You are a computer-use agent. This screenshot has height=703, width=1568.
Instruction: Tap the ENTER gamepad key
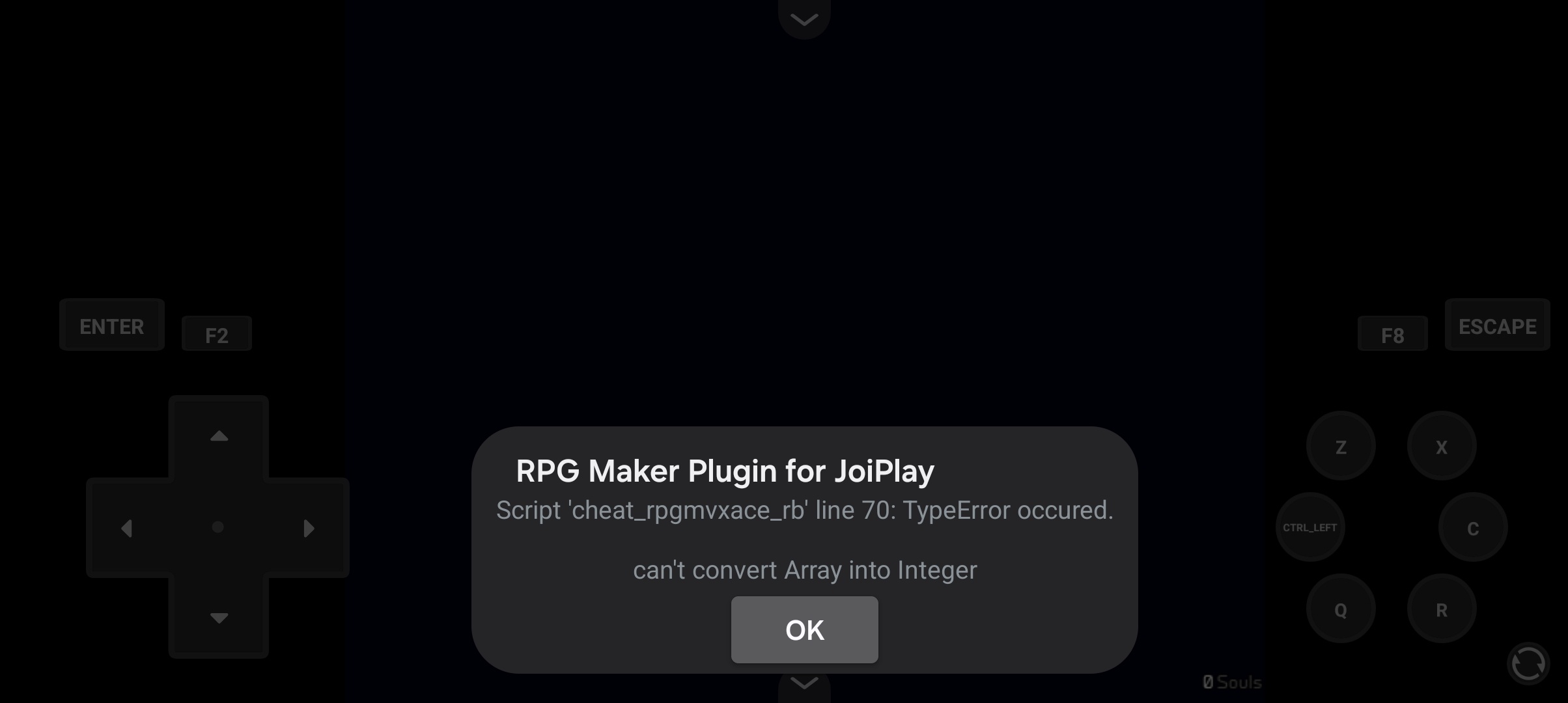[112, 325]
